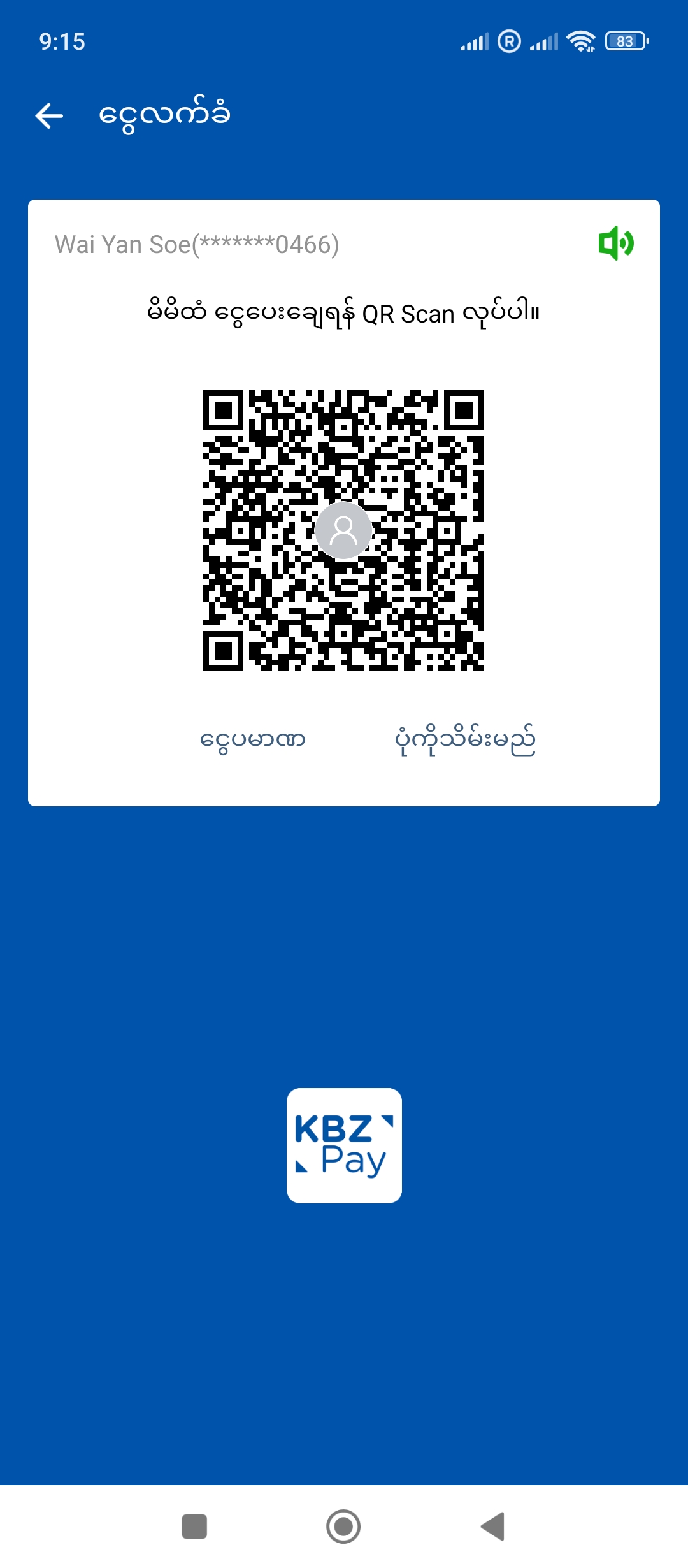Open recent apps from navigation bar

click(x=194, y=1527)
